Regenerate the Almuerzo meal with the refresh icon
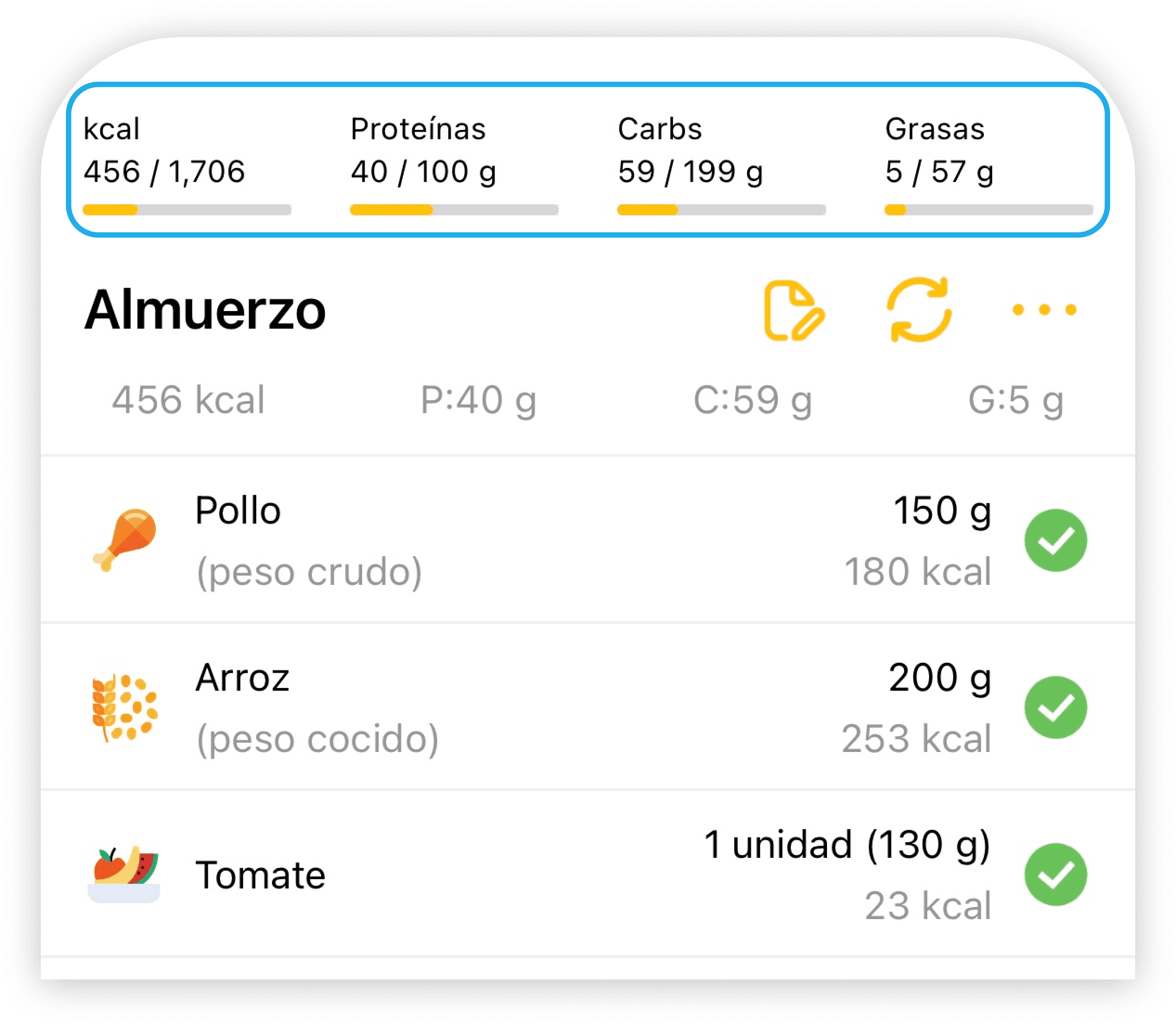 pos(919,310)
